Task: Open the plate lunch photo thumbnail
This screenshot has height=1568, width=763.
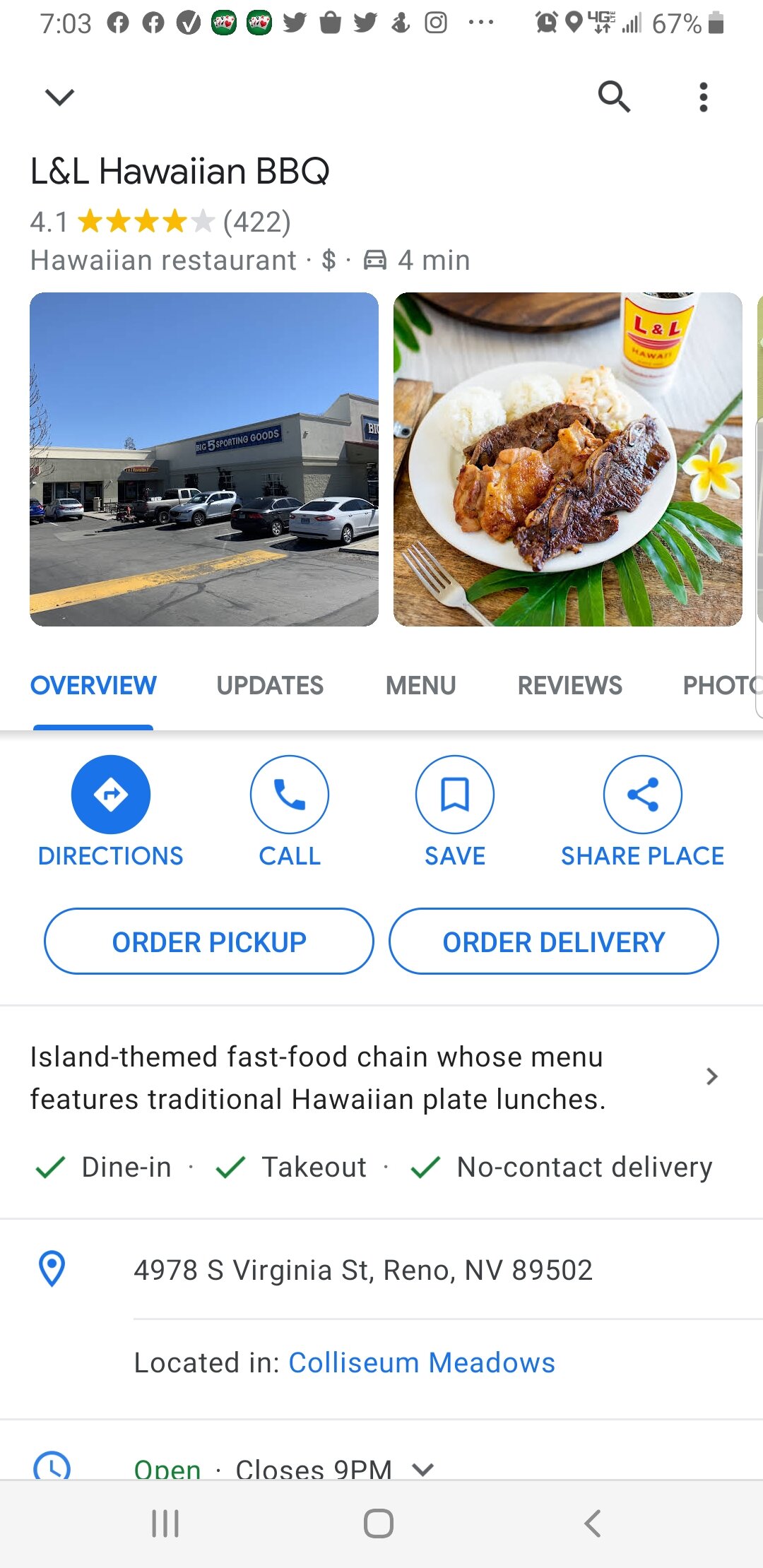Action: pyautogui.click(x=568, y=461)
